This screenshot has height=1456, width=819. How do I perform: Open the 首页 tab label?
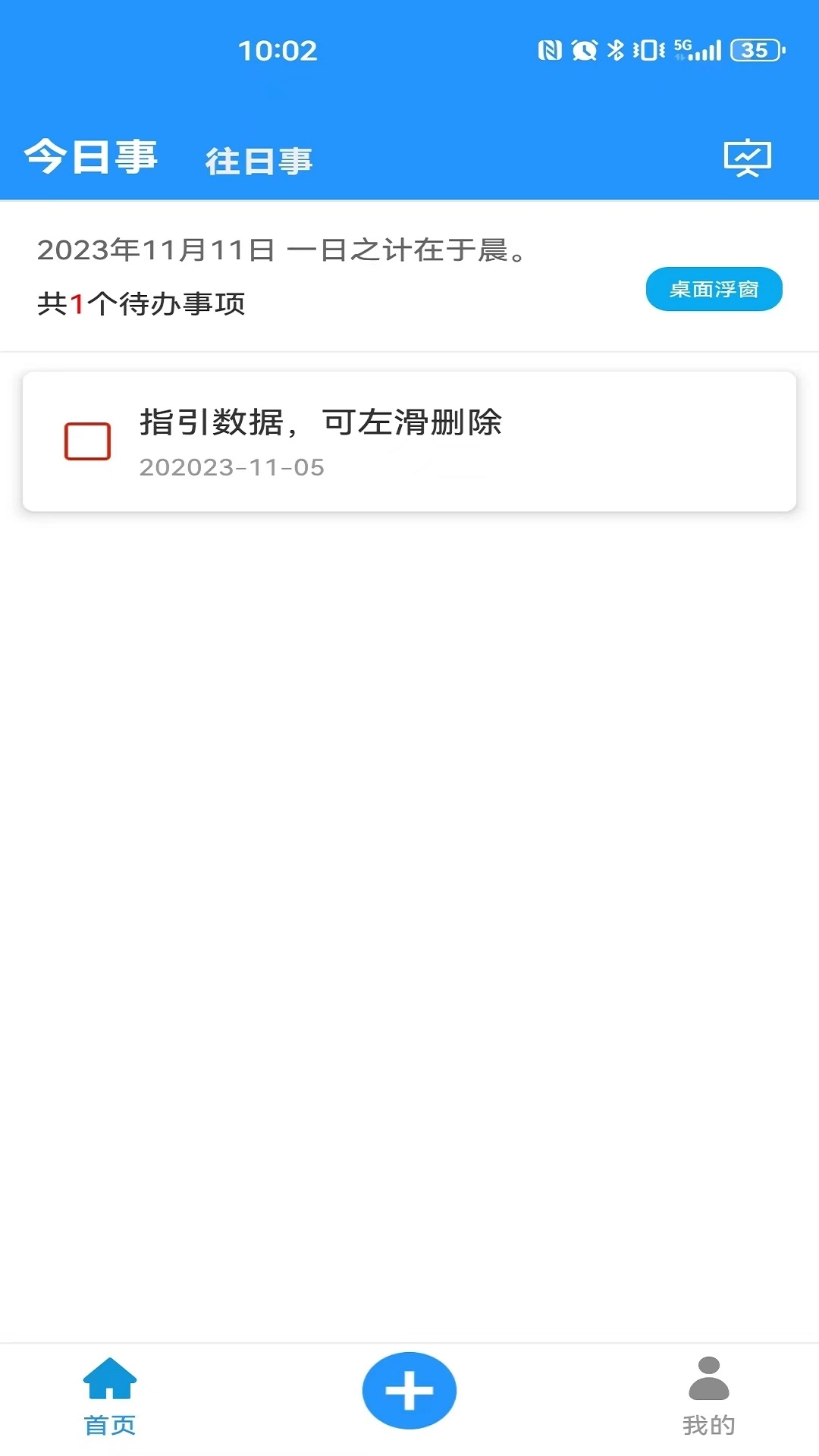click(111, 1422)
